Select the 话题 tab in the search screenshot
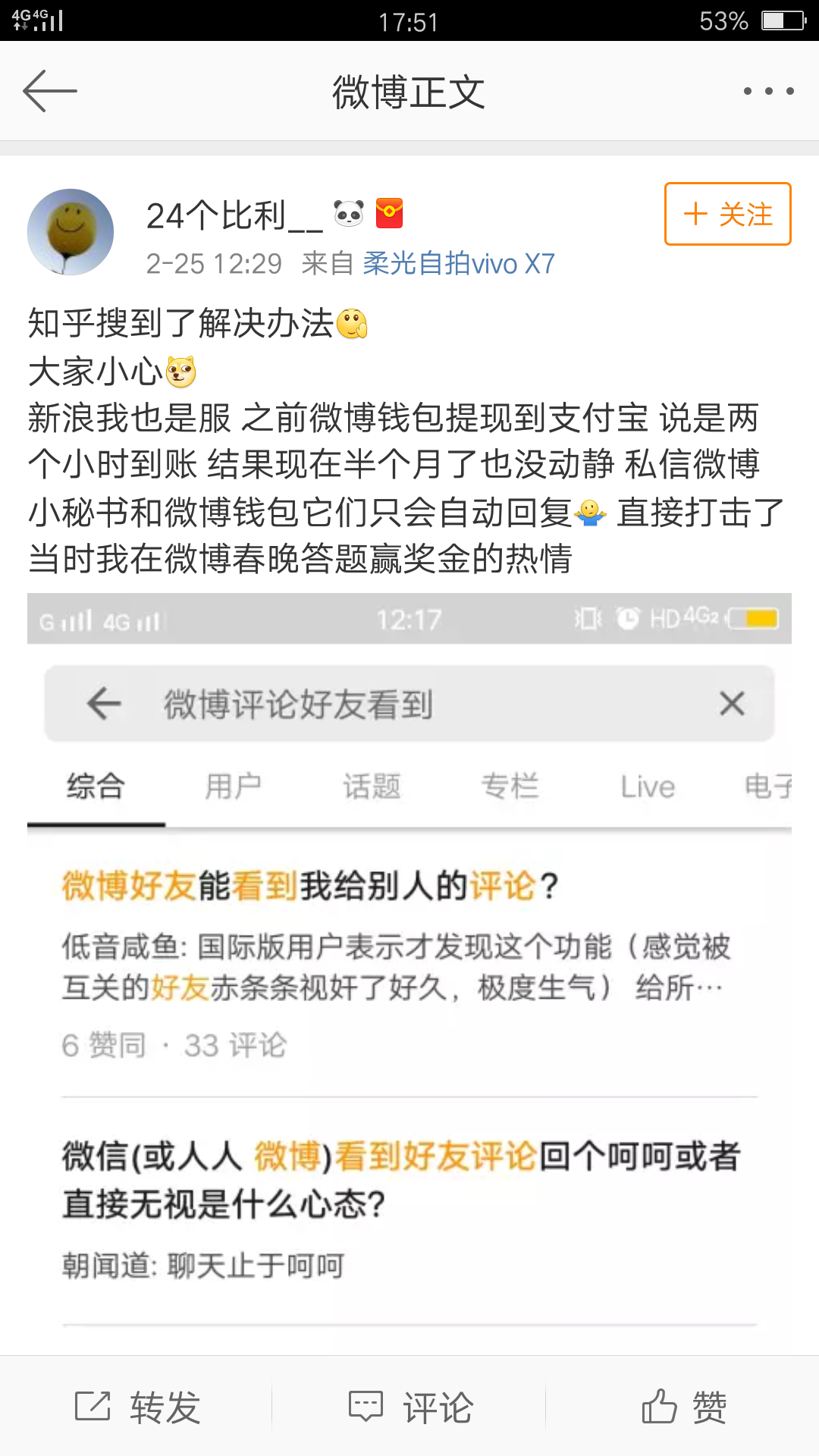 [x=371, y=787]
